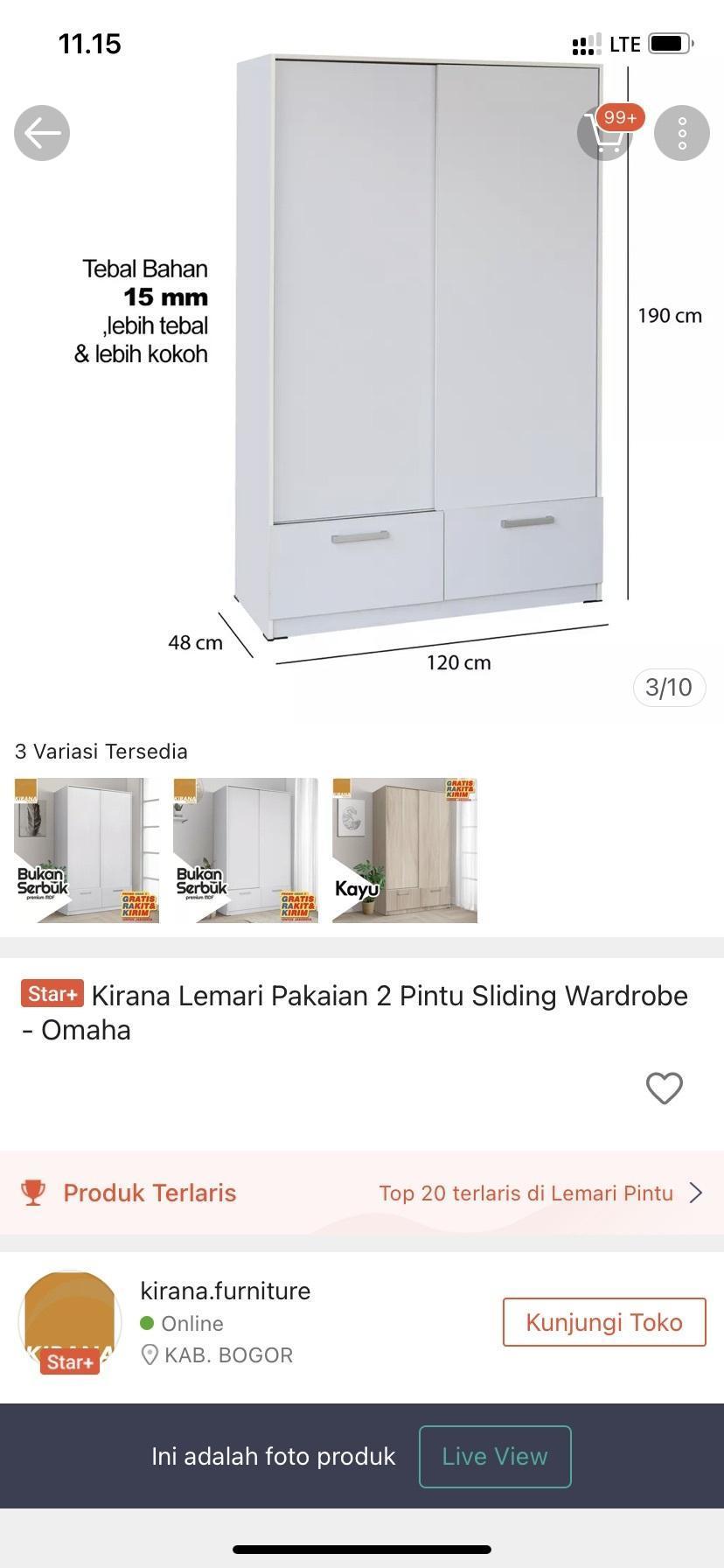Switch to Live View

(x=495, y=1456)
